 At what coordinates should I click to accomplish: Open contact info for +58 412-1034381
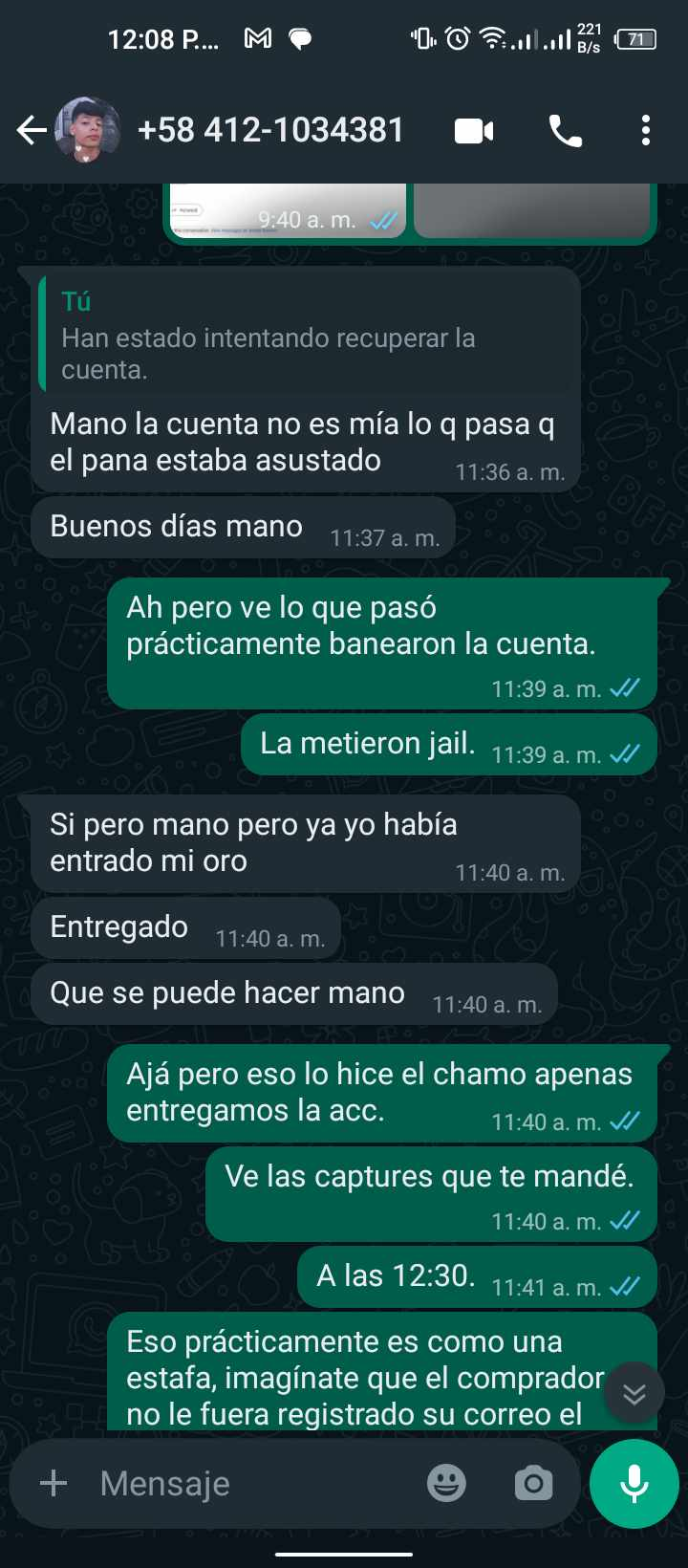(270, 130)
